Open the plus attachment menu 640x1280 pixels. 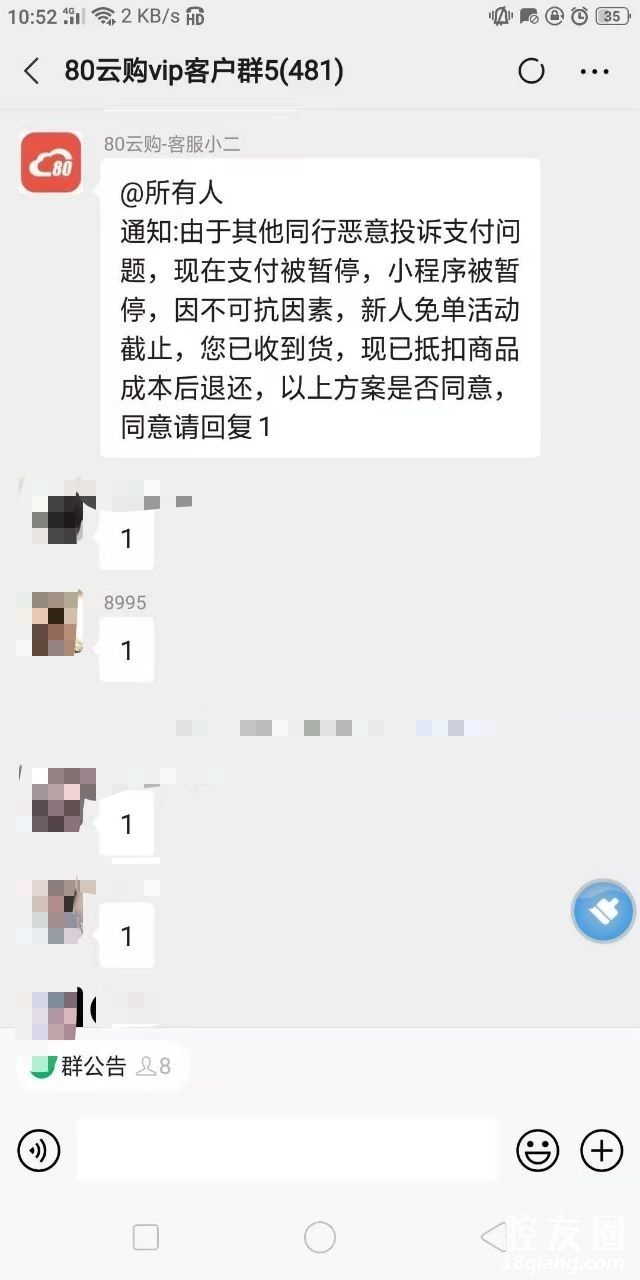tap(601, 1151)
